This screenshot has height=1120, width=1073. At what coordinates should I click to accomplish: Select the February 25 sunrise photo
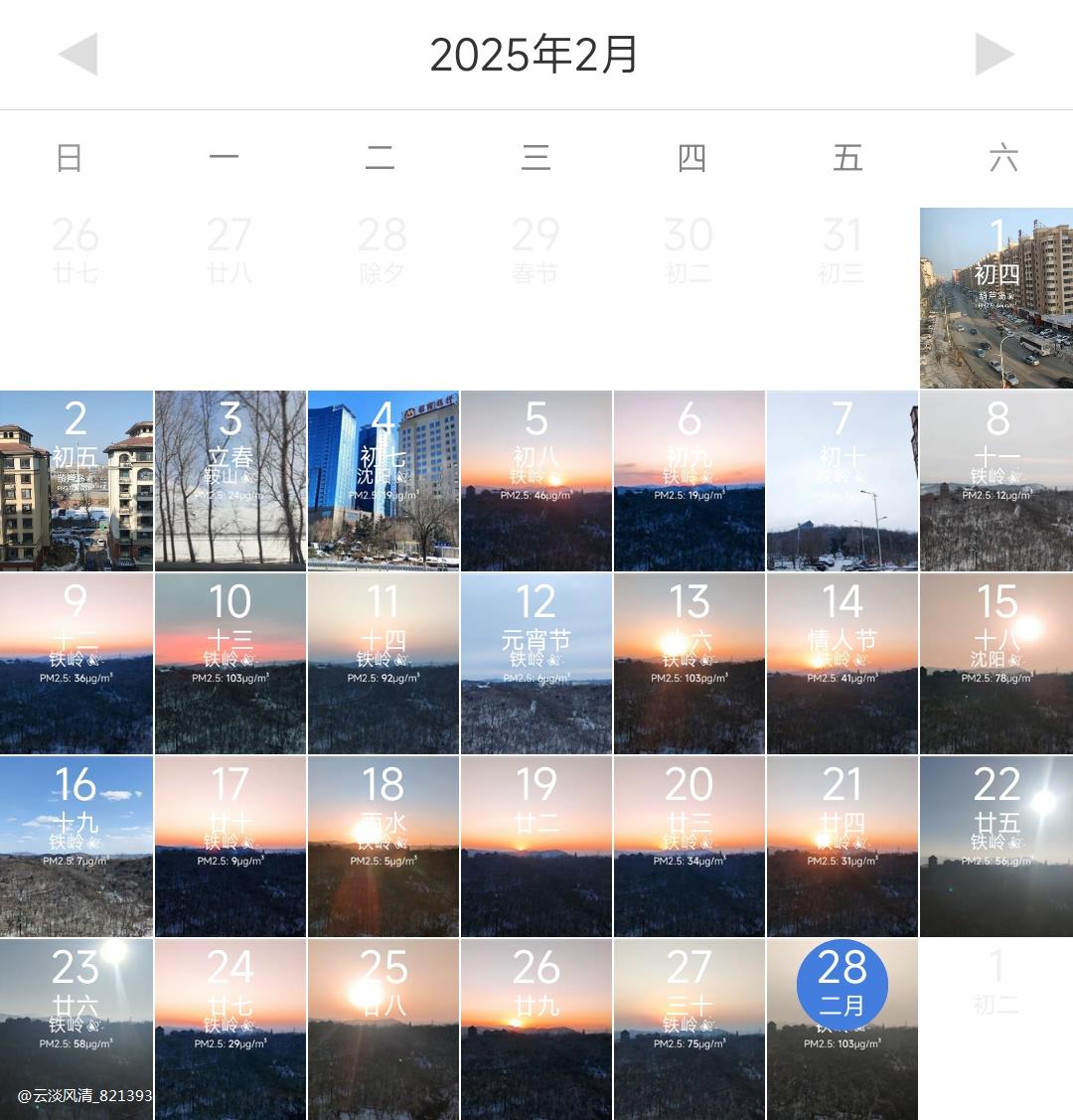pos(383,1030)
